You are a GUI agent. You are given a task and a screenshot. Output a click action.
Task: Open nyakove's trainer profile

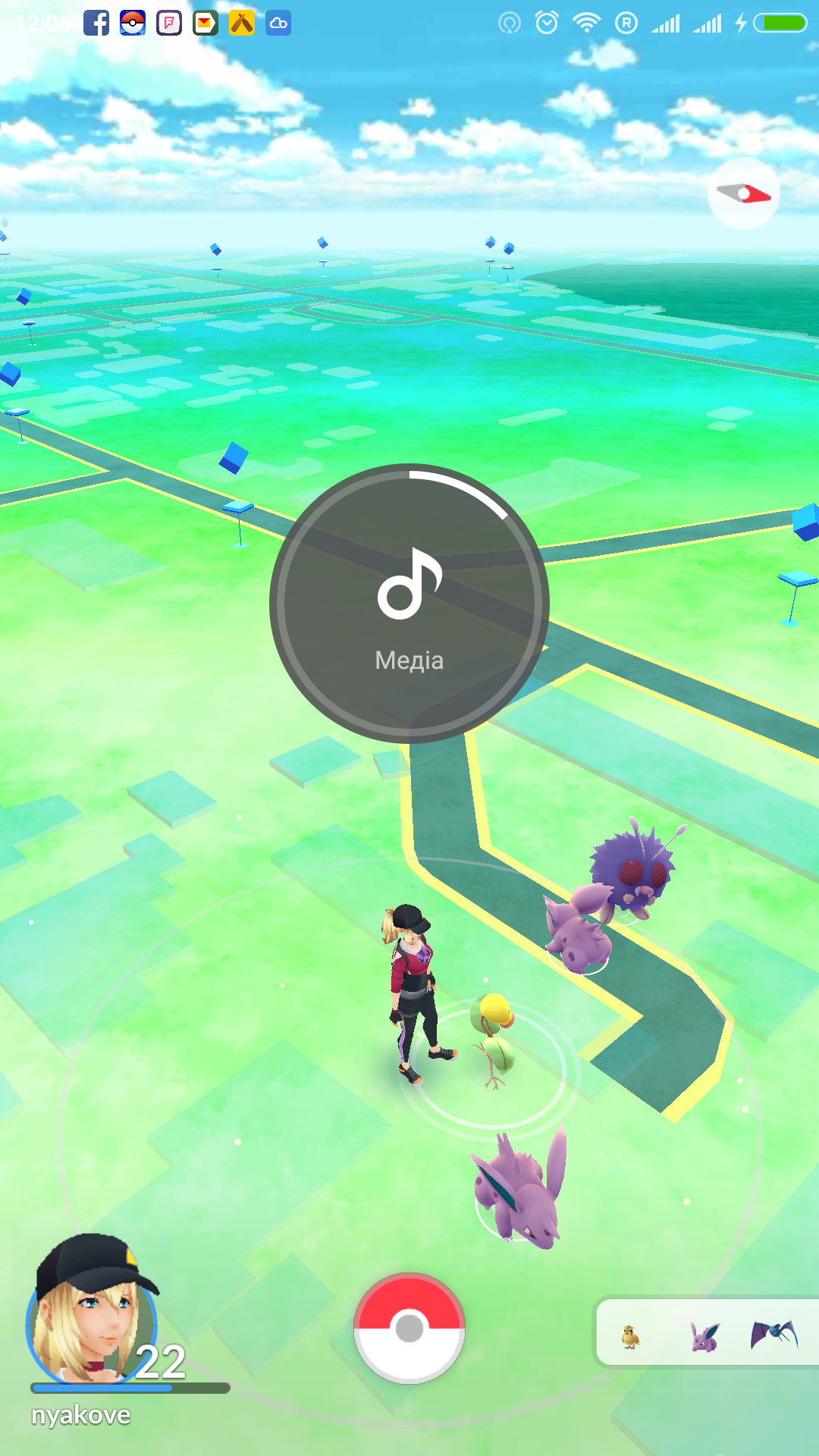coord(91,1310)
